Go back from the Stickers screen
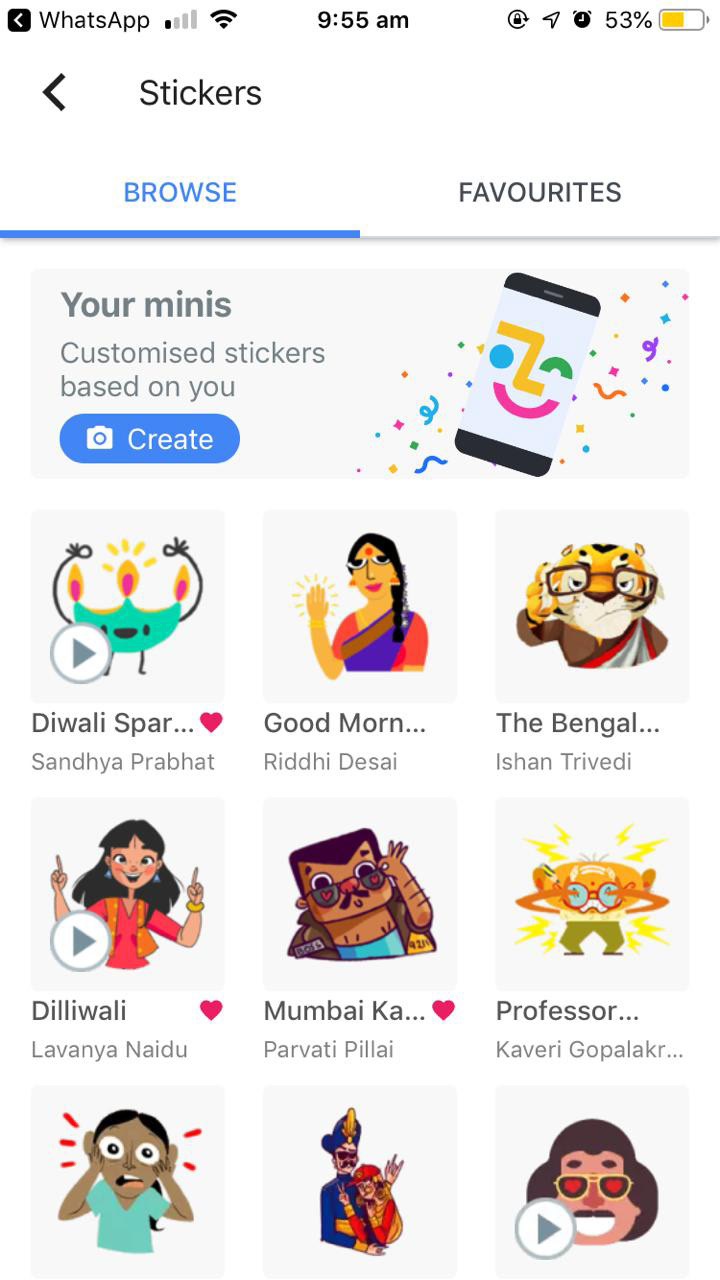This screenshot has height=1280, width=720. (54, 92)
